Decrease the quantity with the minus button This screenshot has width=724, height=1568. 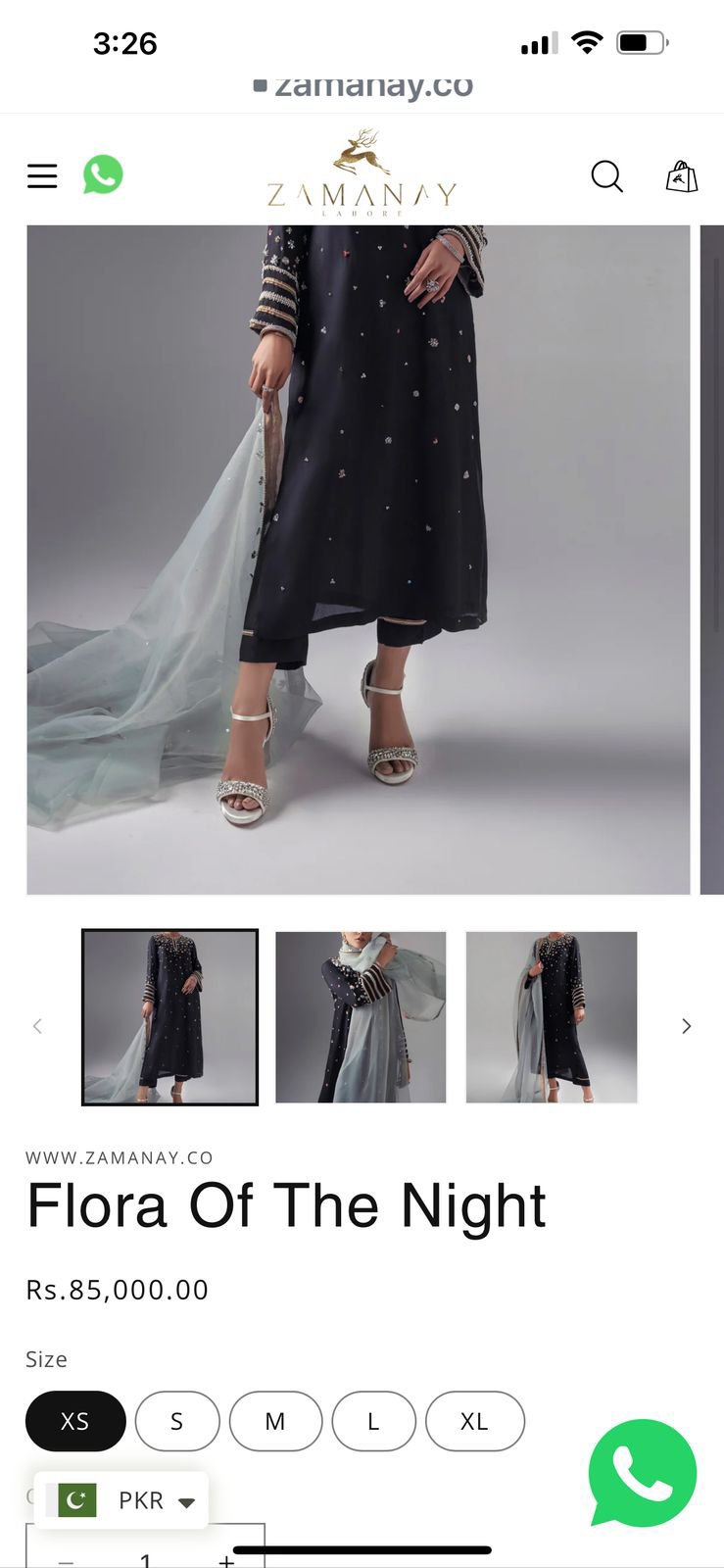click(x=66, y=1560)
